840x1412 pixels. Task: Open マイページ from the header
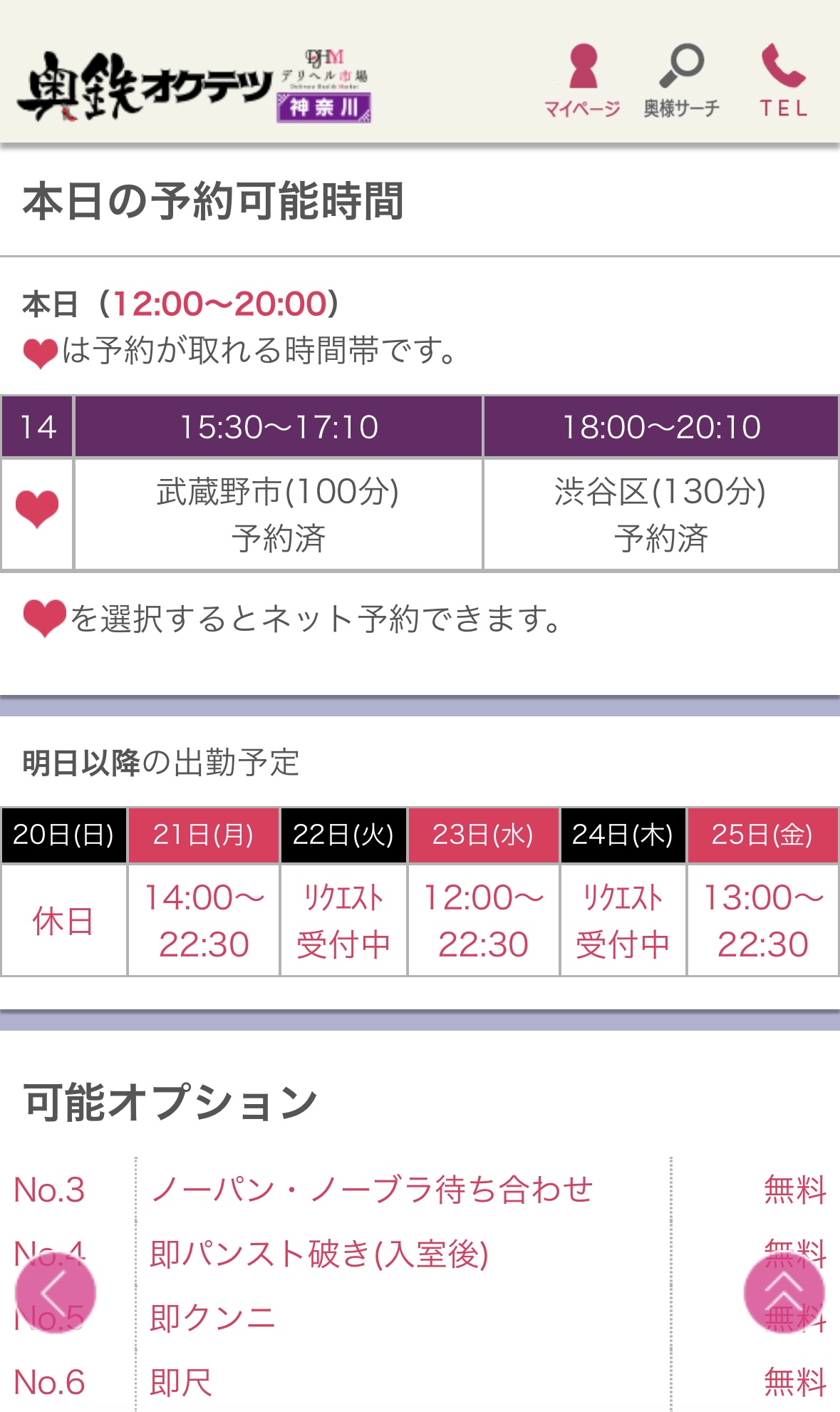coord(582,80)
